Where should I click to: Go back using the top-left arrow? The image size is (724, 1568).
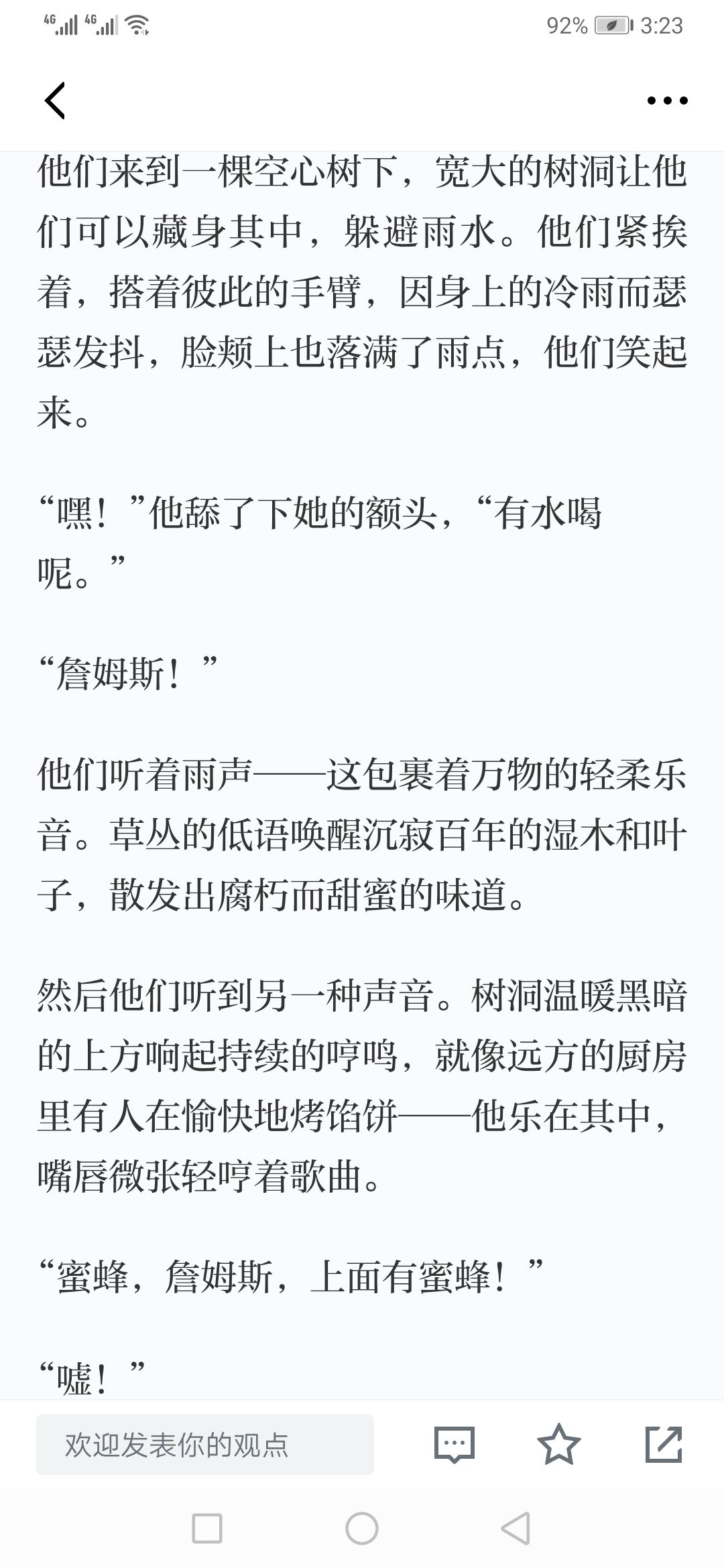(55, 101)
